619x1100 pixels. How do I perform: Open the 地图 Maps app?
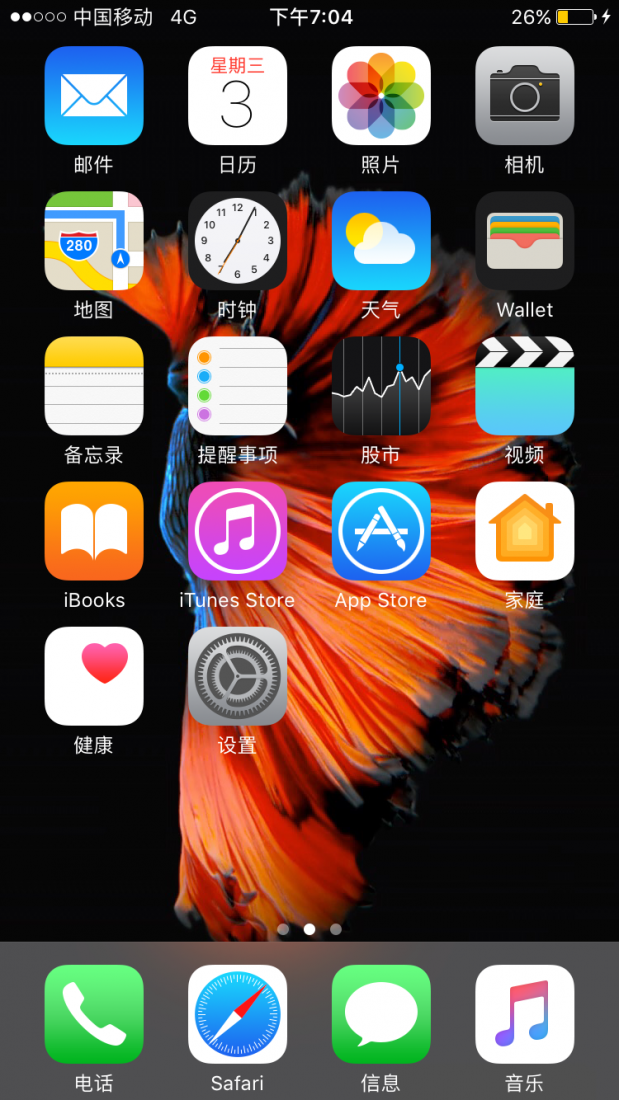[x=94, y=241]
